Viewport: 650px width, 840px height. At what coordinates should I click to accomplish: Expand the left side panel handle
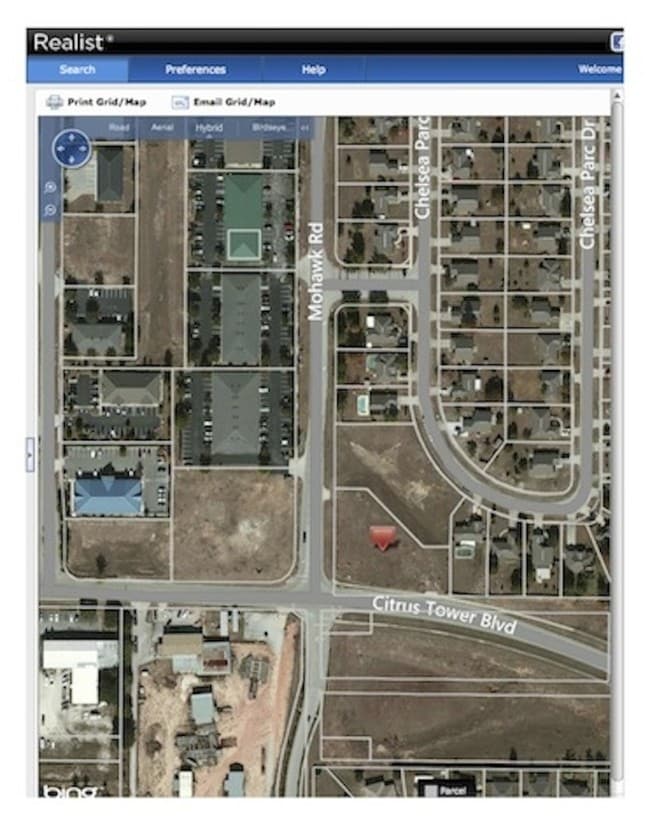[30, 454]
